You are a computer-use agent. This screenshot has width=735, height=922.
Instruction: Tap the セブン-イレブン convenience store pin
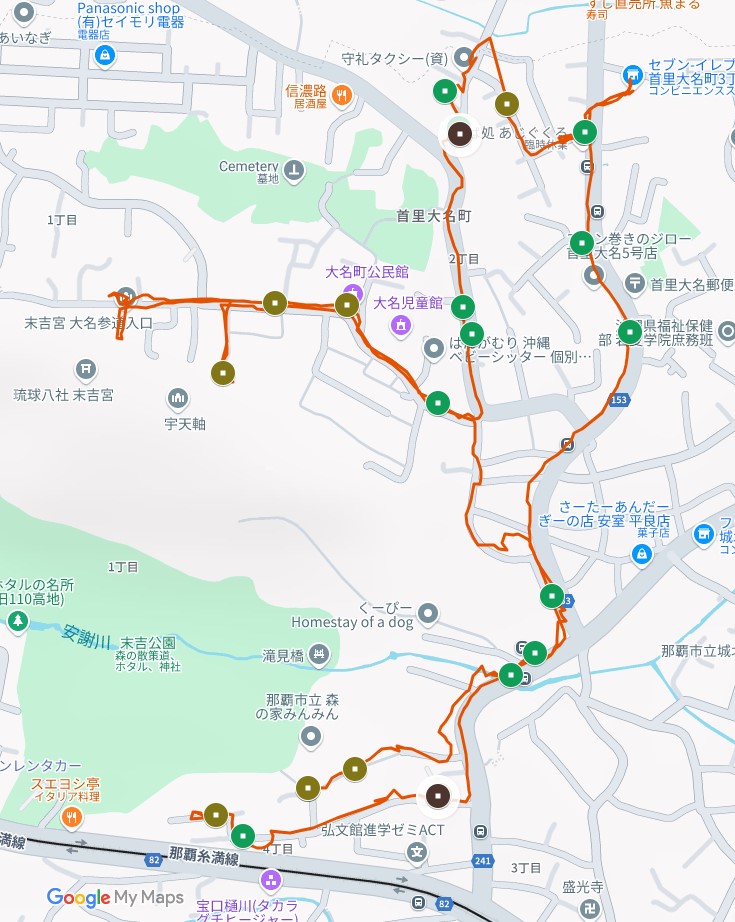coord(632,75)
